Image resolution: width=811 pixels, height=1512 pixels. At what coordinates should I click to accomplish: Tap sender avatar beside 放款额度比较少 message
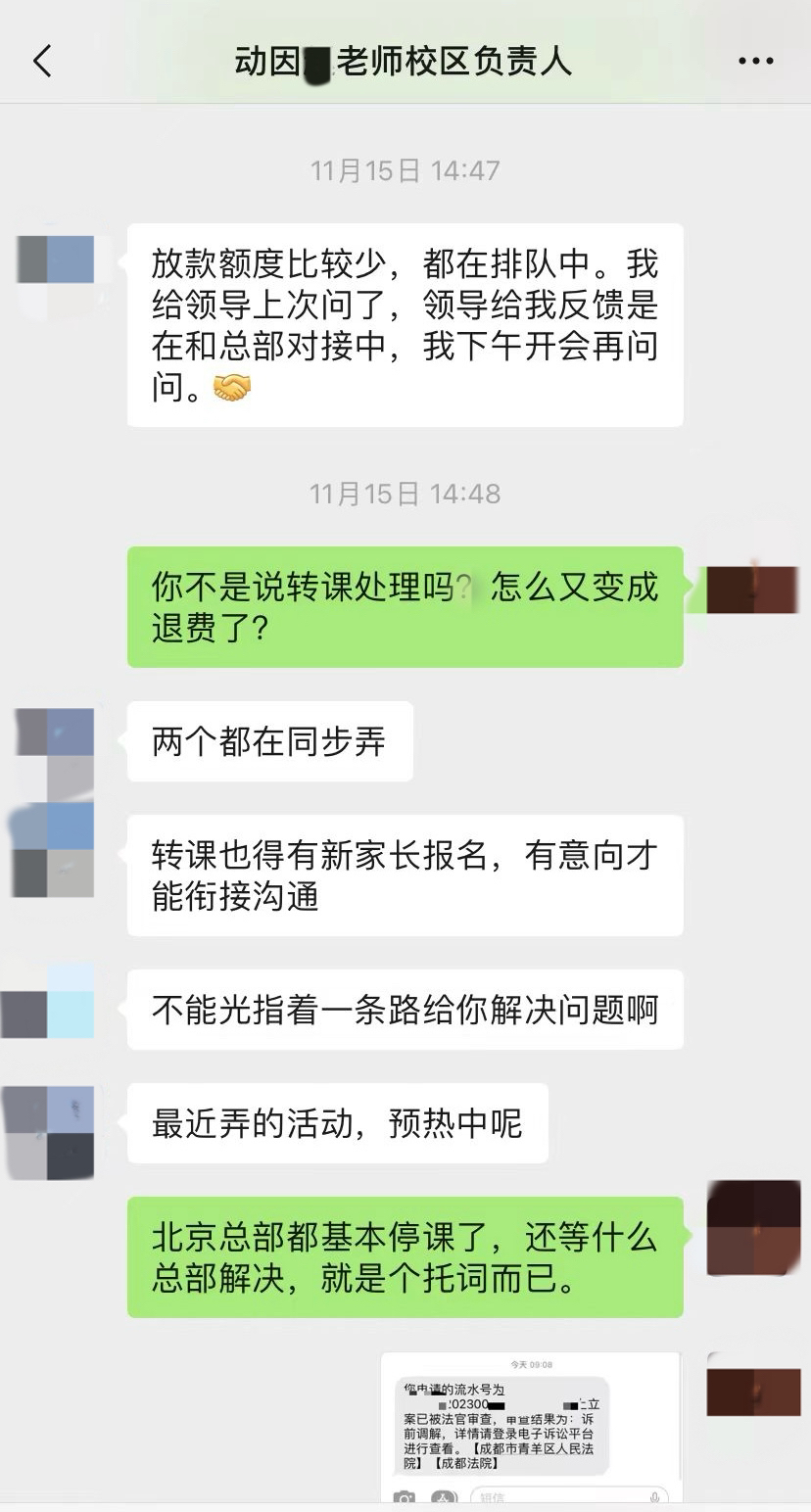(x=56, y=273)
